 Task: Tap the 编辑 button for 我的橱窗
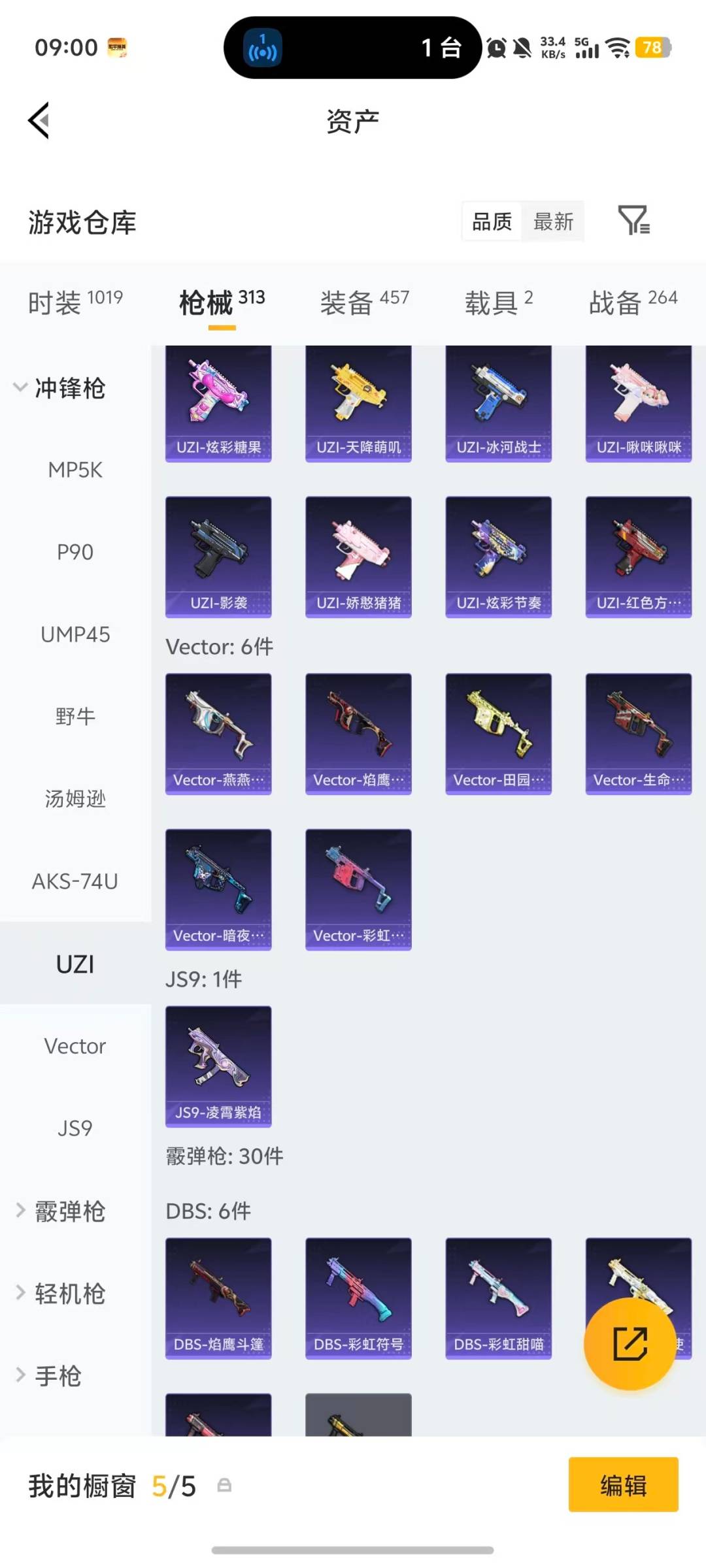coord(623,1485)
